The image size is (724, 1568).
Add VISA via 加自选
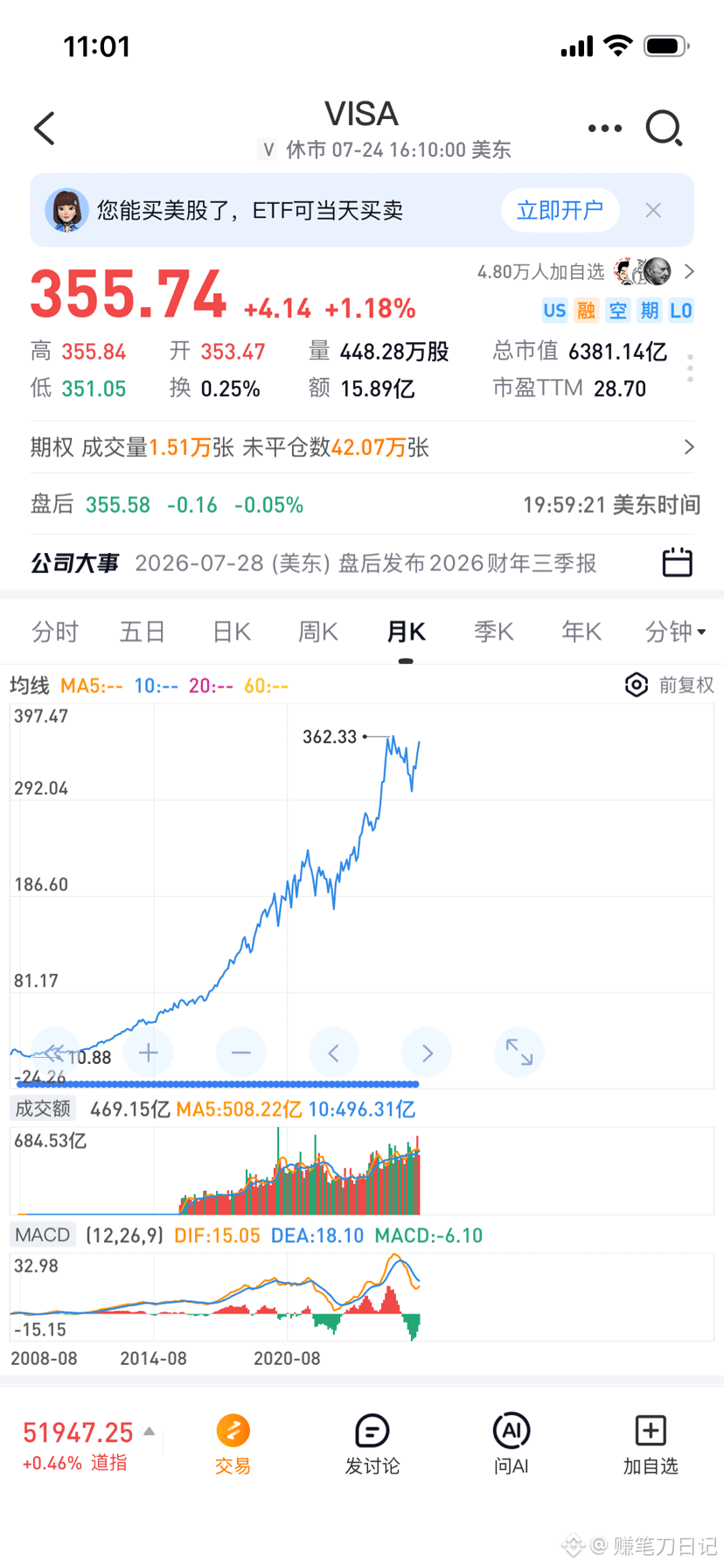coord(651,1444)
